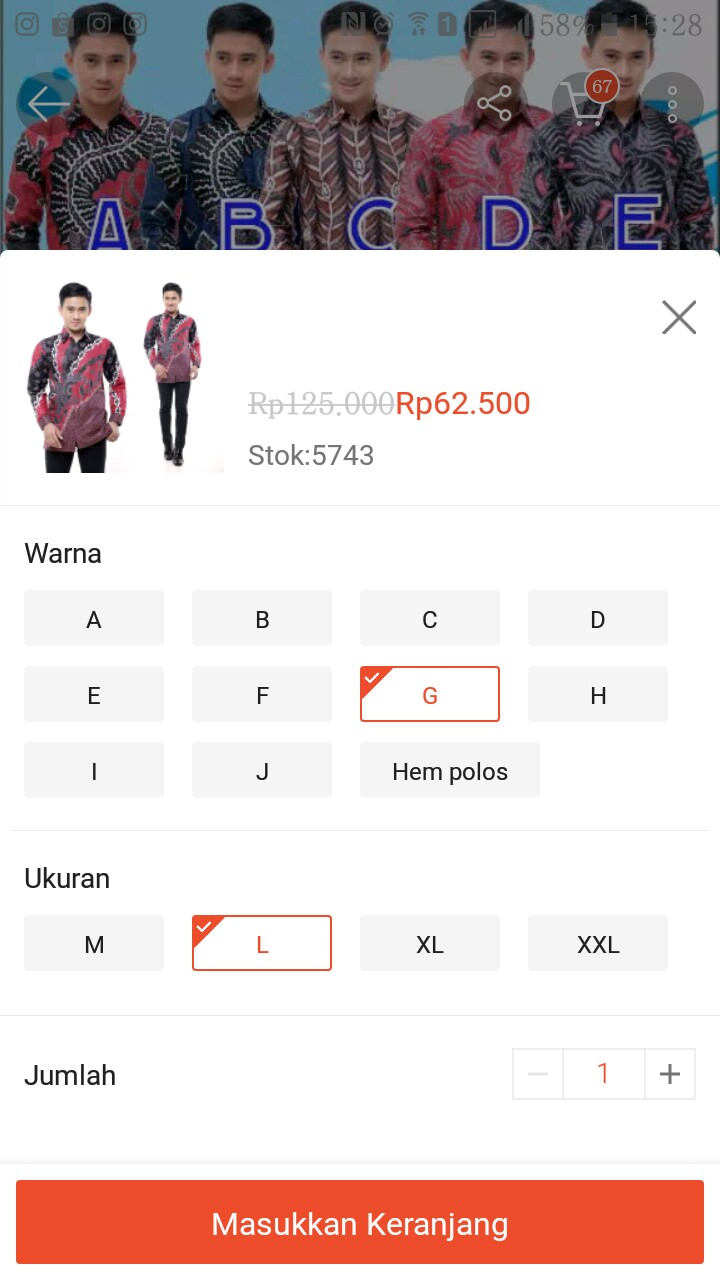Select size M
Image resolution: width=720 pixels, height=1280 pixels.
93,943
